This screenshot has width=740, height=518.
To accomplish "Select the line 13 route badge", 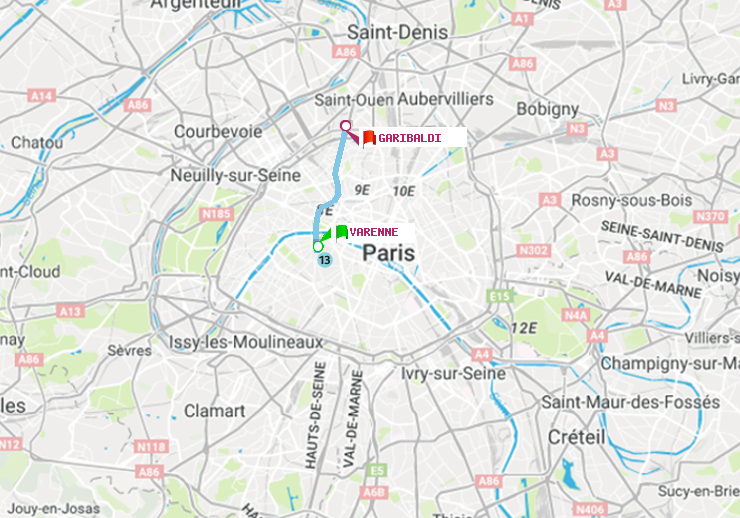I will coord(324,260).
